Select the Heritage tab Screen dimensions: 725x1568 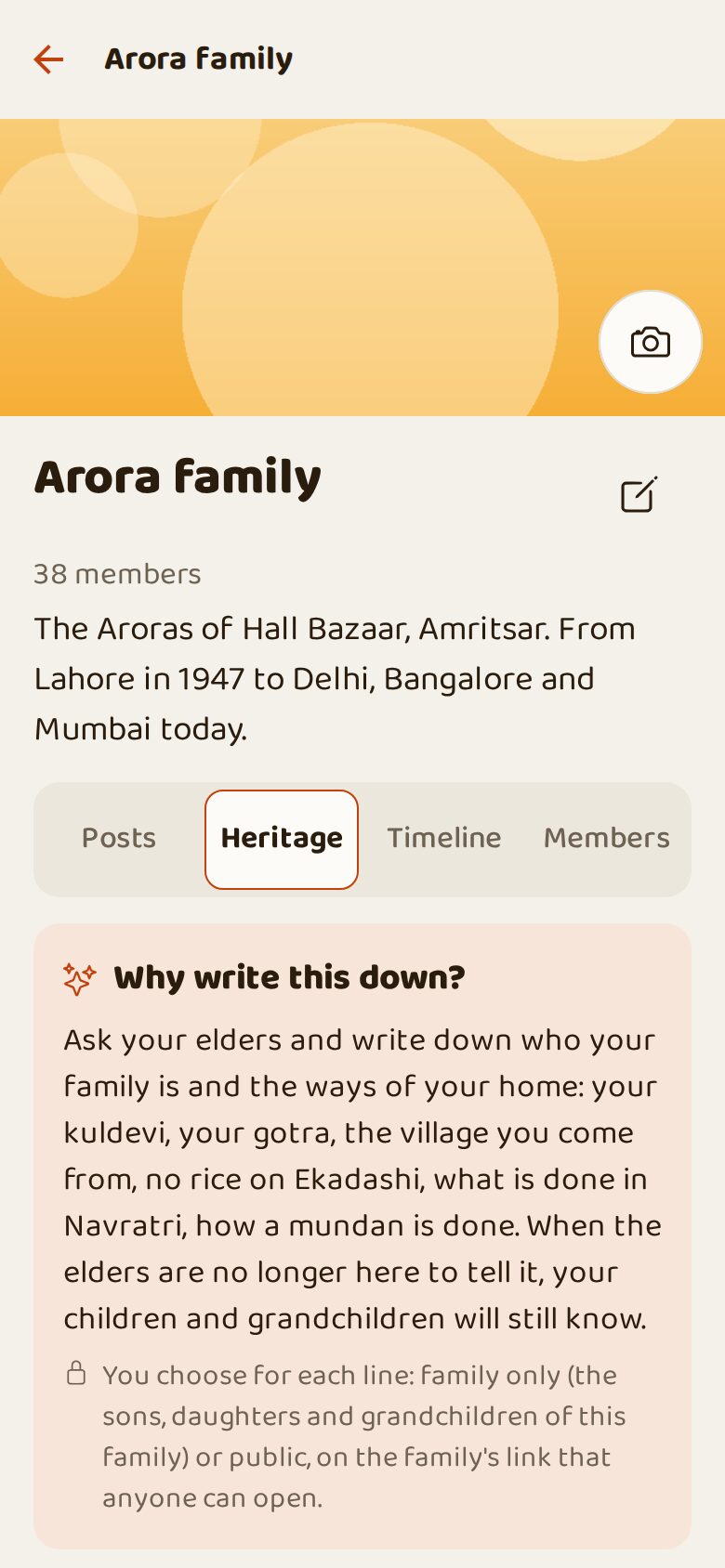click(282, 839)
